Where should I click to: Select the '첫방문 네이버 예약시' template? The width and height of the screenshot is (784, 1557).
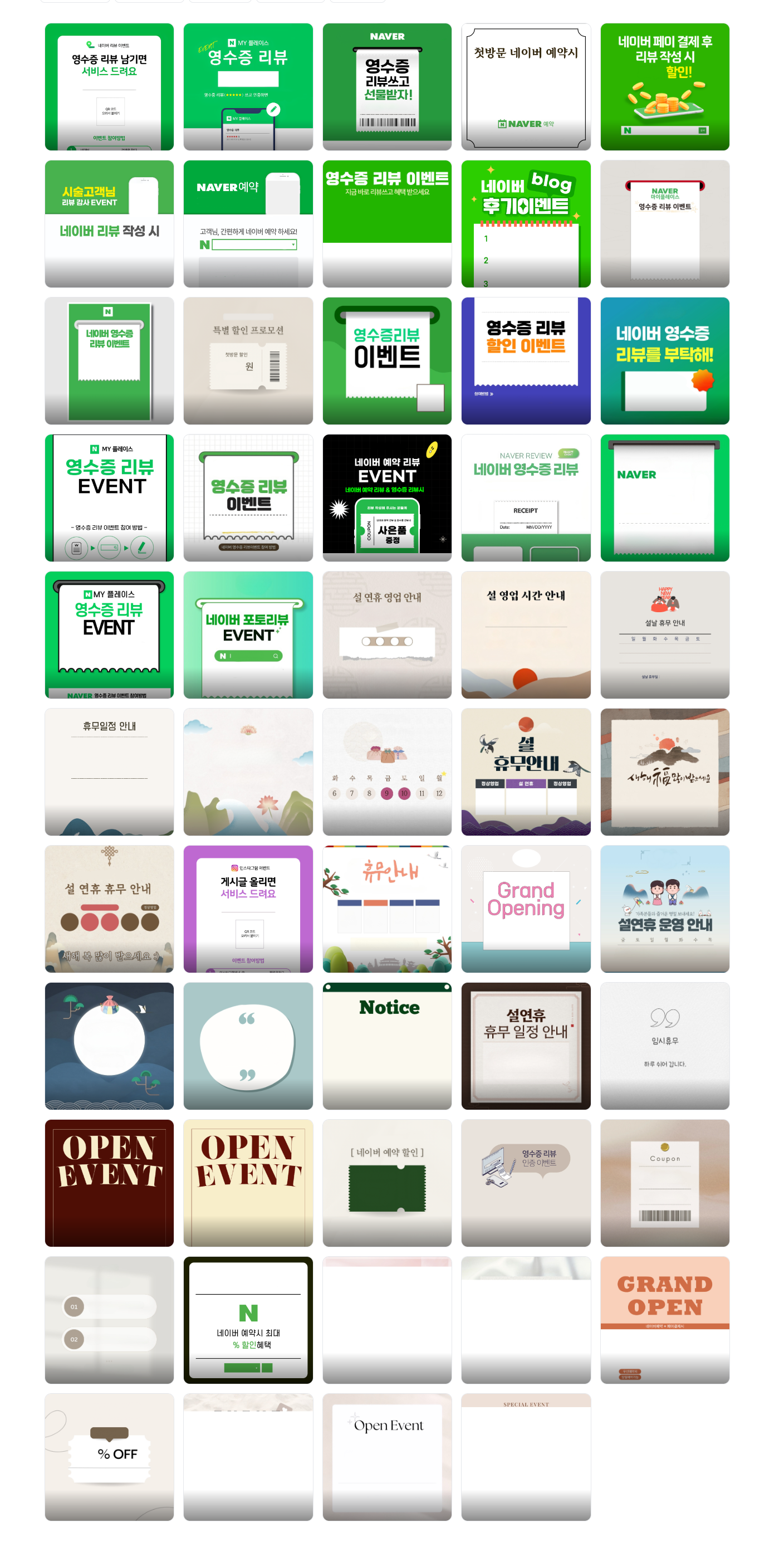point(526,86)
